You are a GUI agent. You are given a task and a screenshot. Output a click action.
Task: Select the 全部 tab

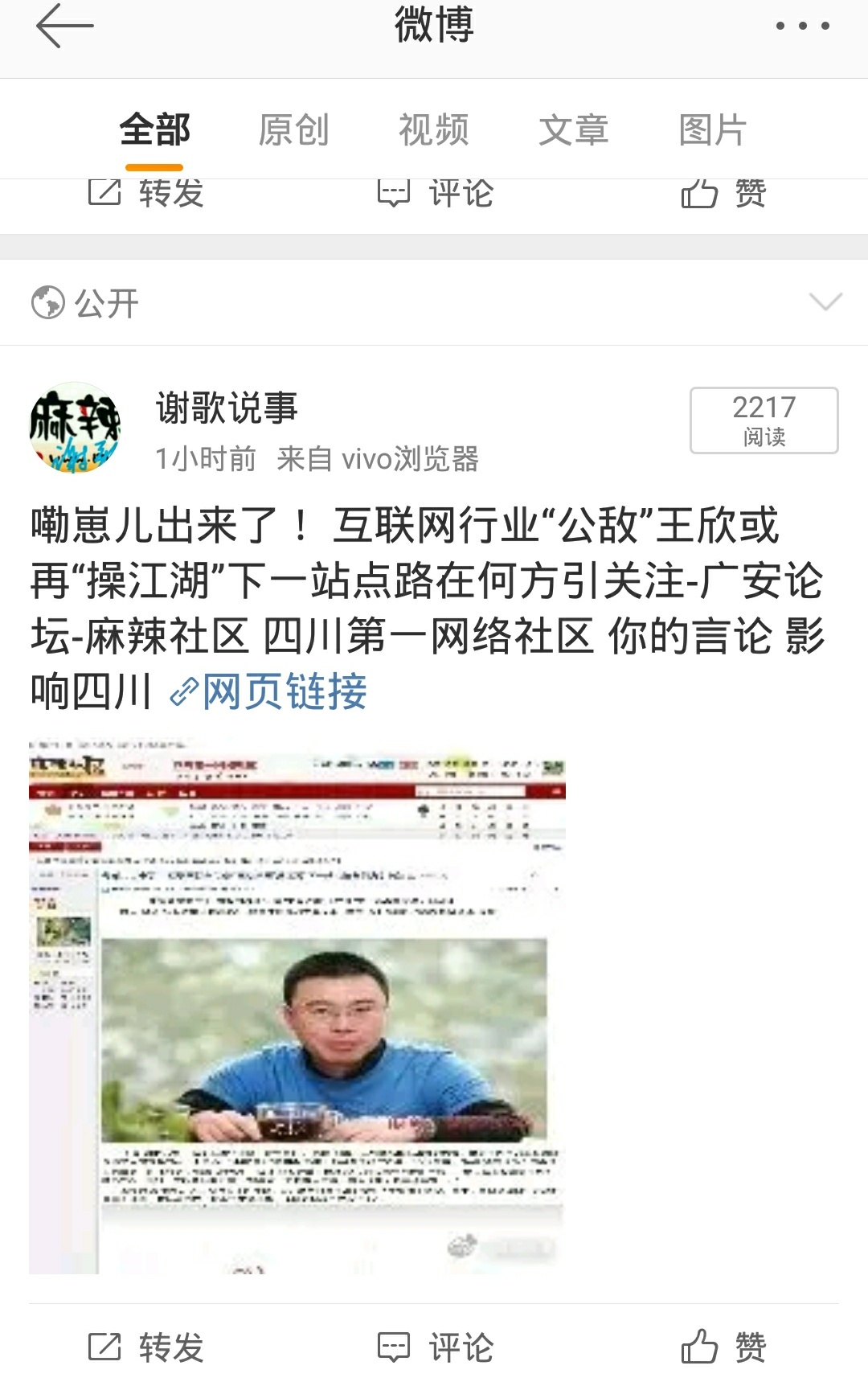click(154, 130)
